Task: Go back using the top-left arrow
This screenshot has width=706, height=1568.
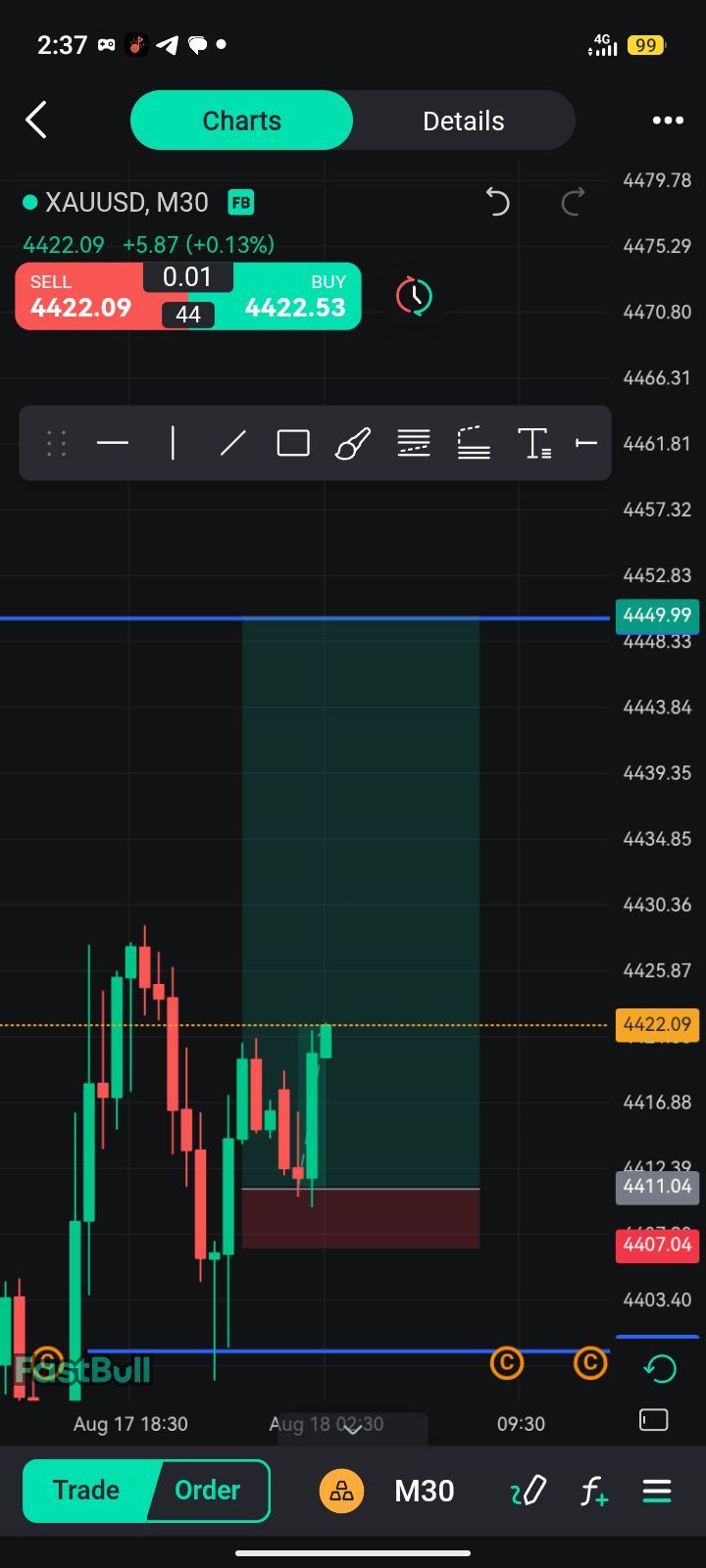Action: click(36, 121)
